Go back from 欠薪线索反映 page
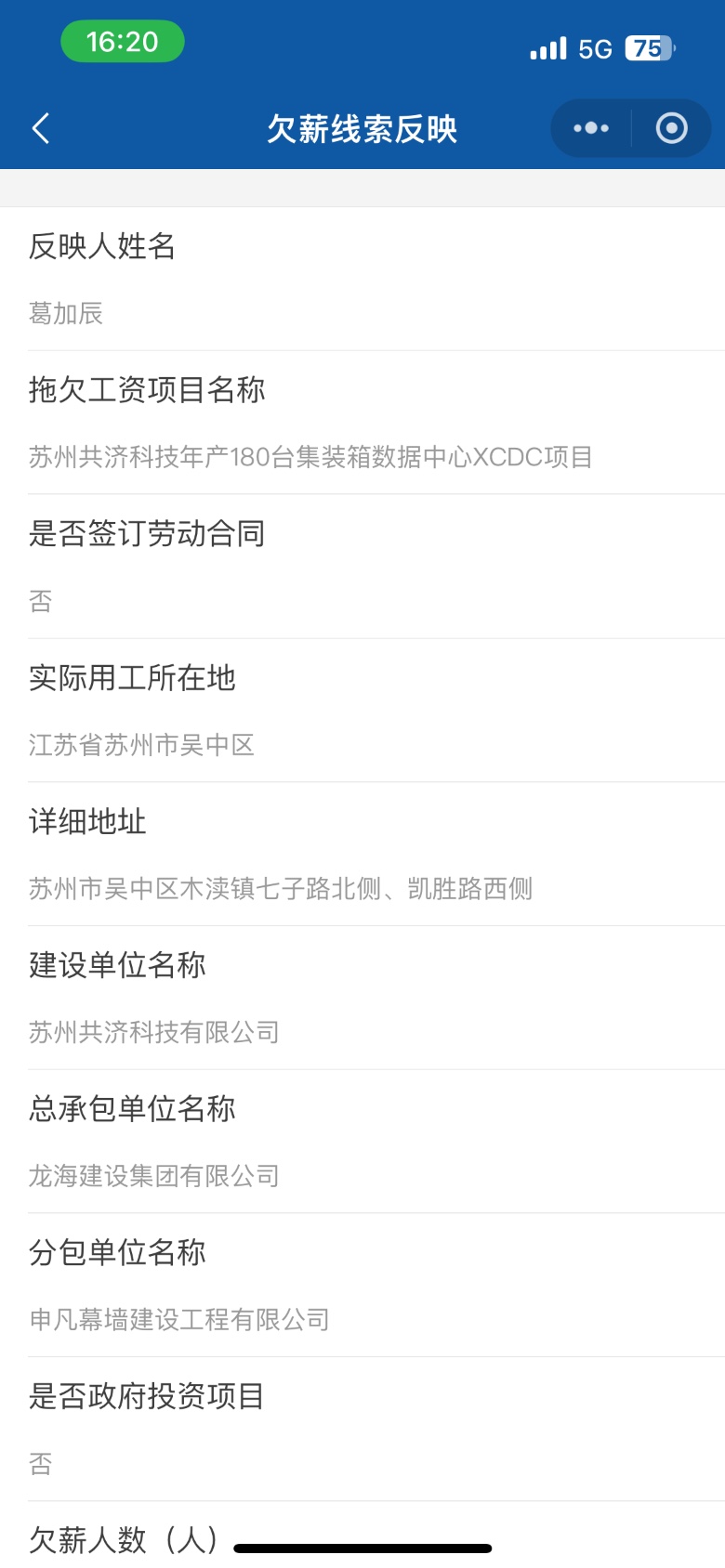Image resolution: width=725 pixels, height=1568 pixels. coord(41,128)
